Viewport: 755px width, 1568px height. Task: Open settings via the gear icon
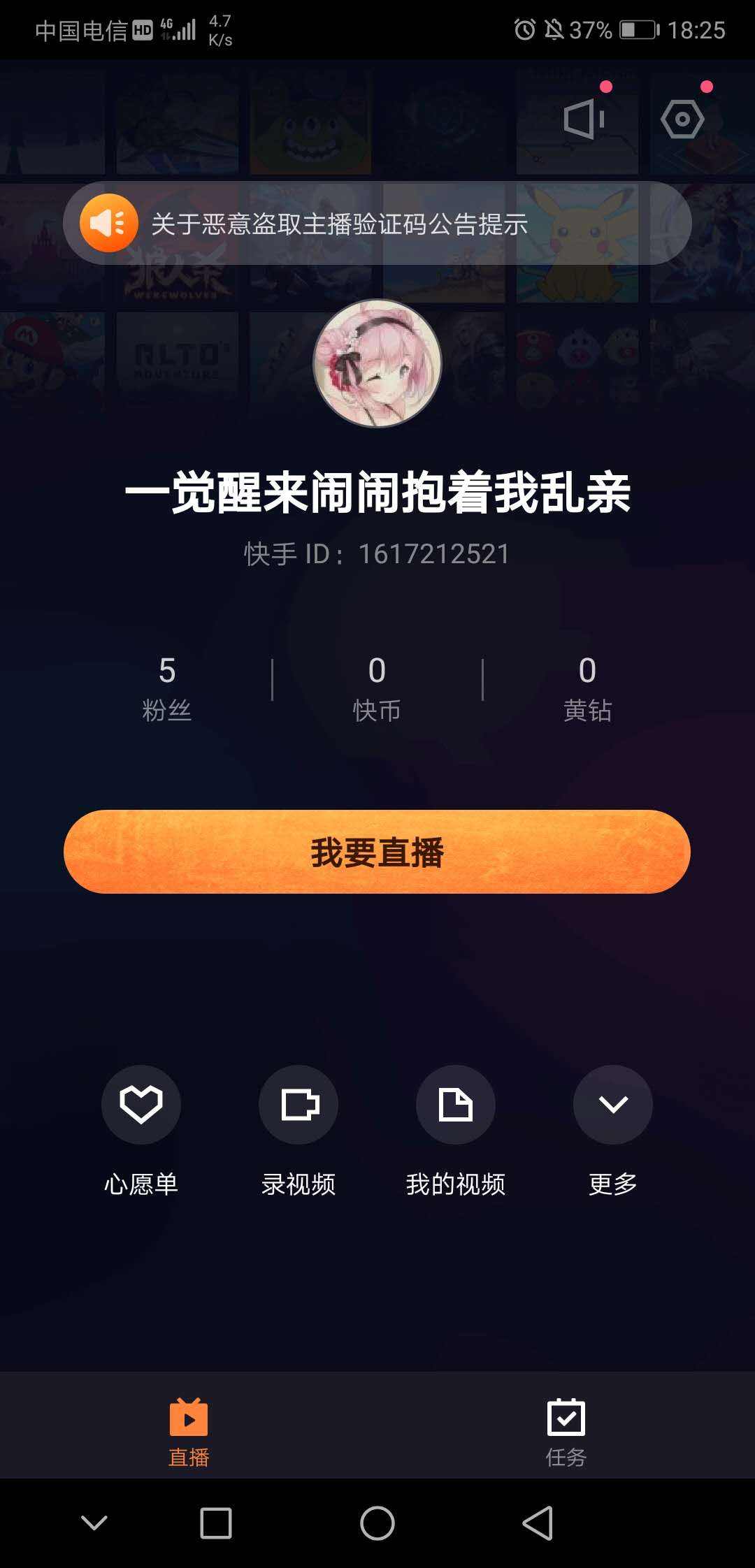click(x=683, y=120)
